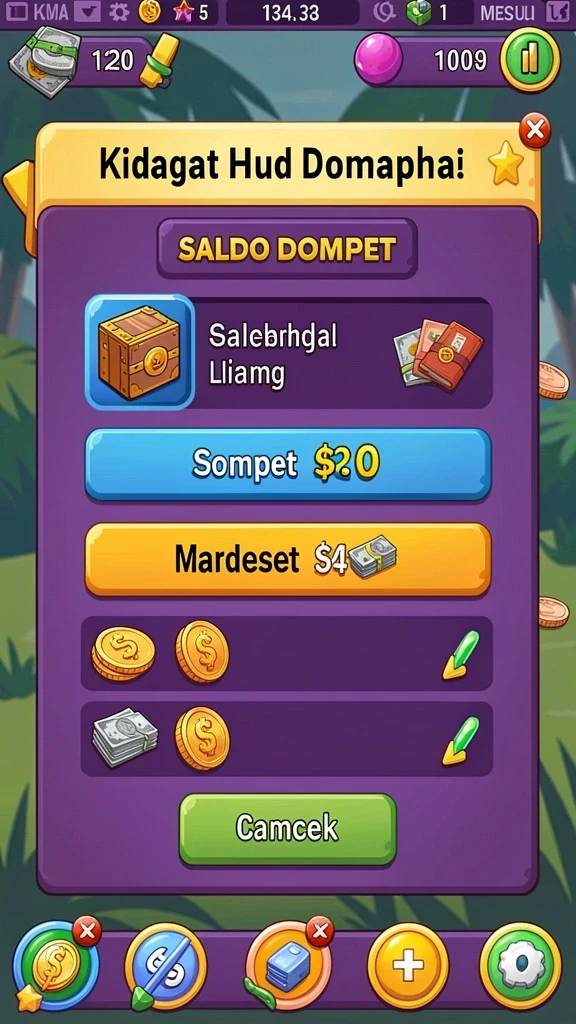
Task: Tap the blue Sompet $20 button
Action: 288,464
